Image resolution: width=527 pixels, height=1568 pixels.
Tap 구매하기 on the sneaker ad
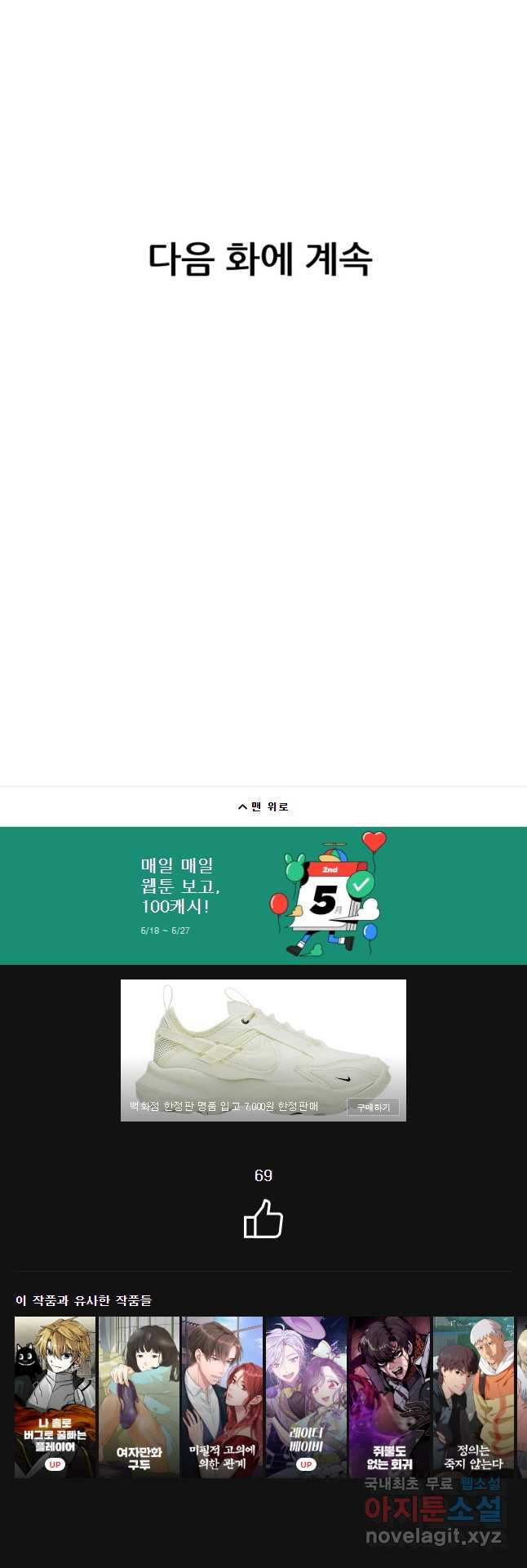373,1108
